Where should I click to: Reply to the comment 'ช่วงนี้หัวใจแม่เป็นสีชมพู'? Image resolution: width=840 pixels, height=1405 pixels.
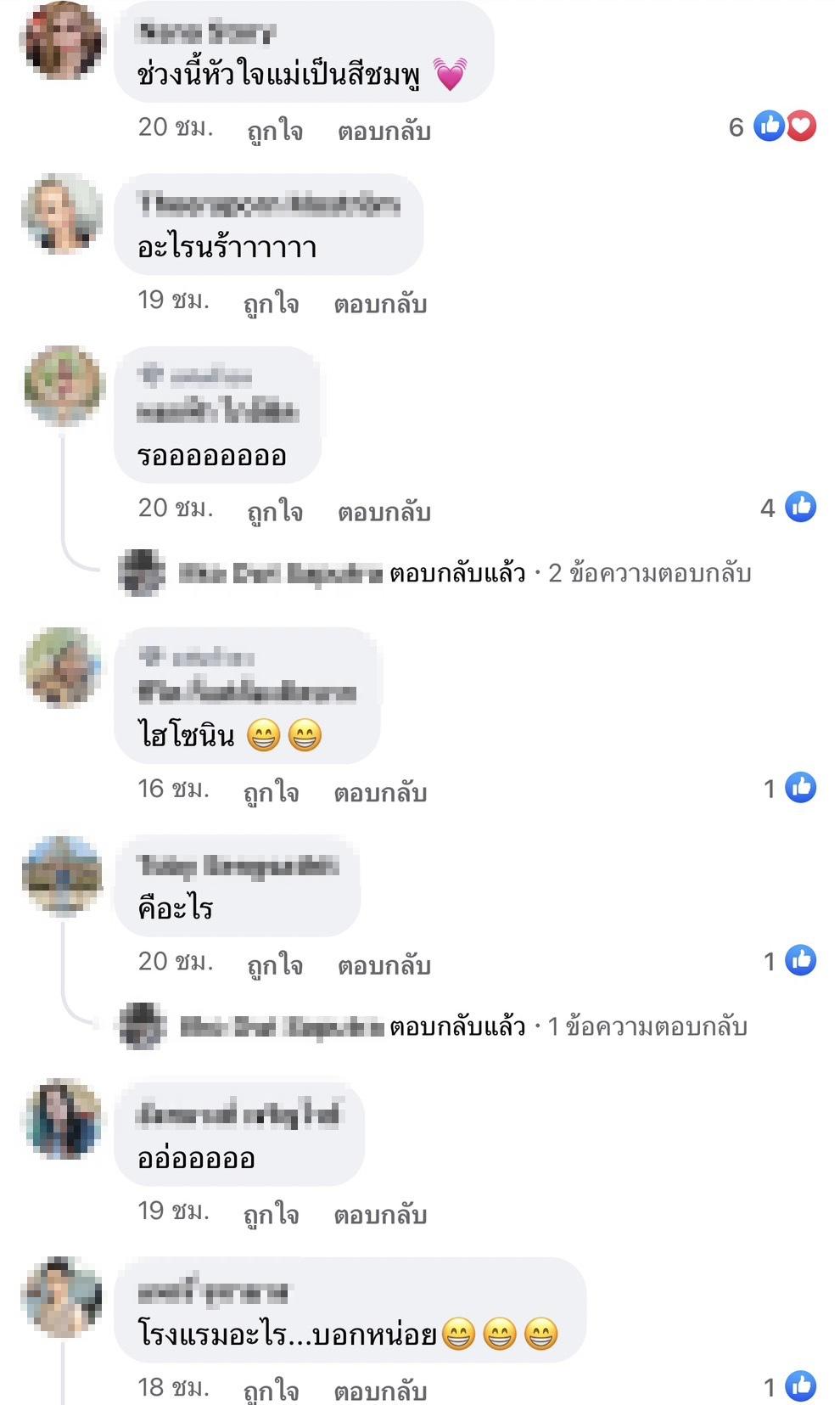click(x=384, y=131)
